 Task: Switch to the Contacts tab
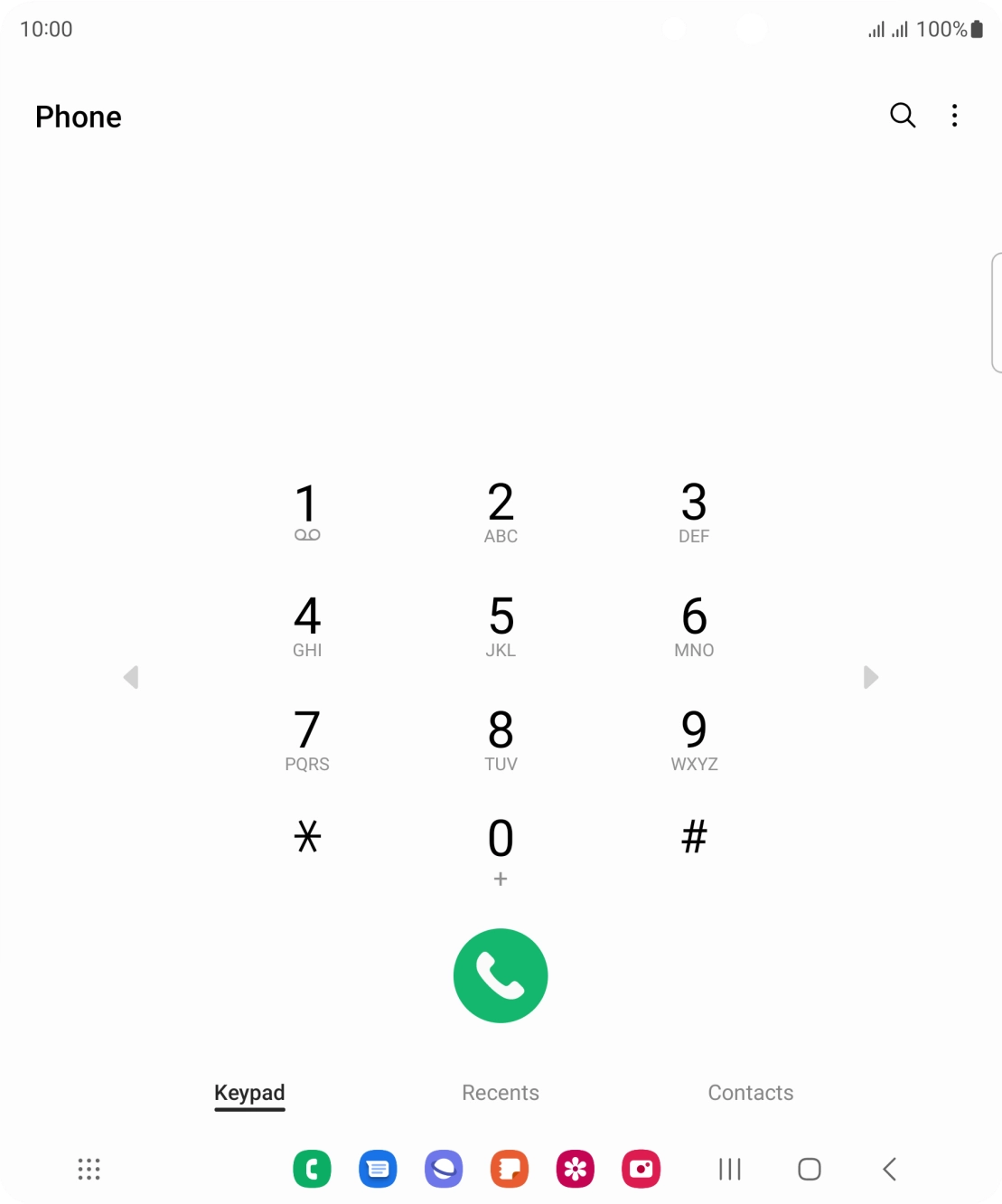751,1092
